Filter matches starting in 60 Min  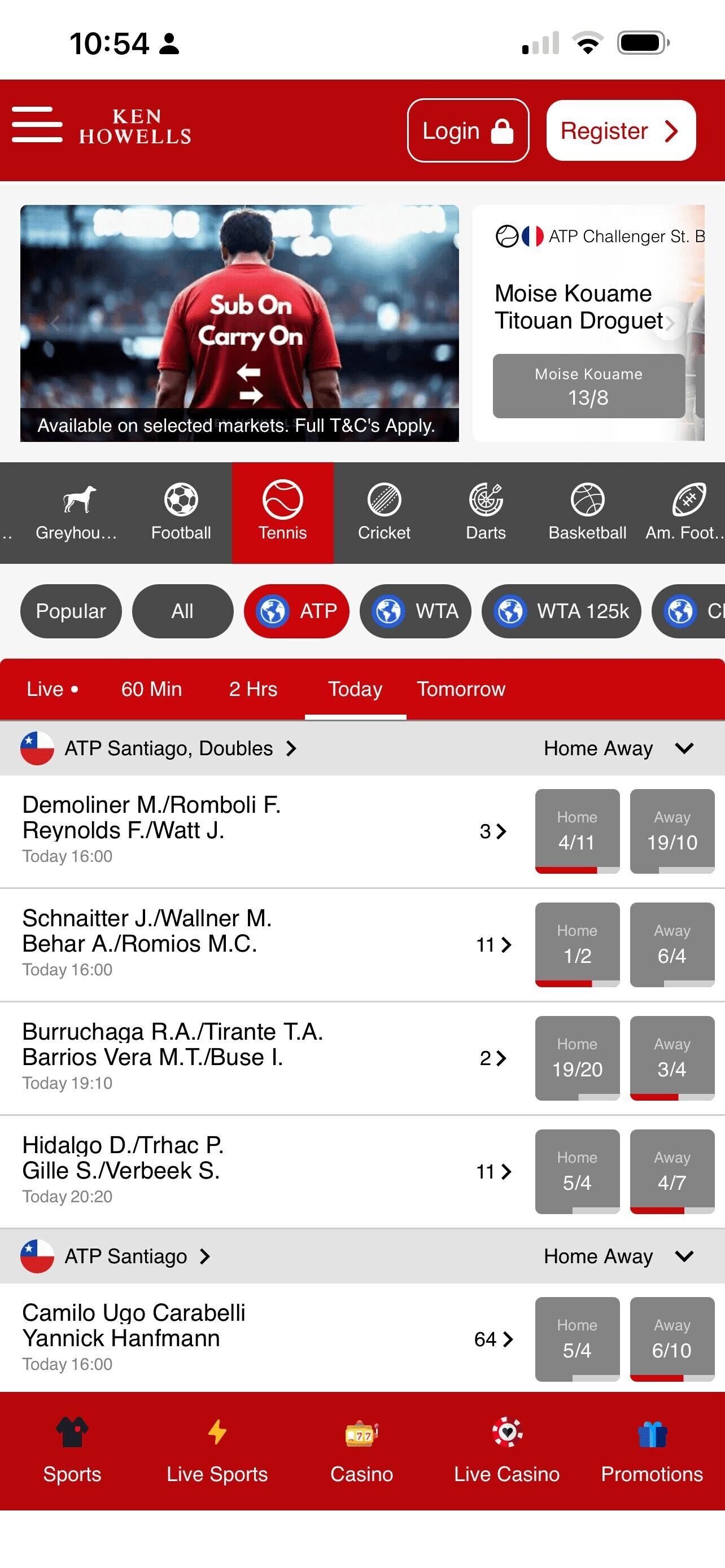coord(151,689)
